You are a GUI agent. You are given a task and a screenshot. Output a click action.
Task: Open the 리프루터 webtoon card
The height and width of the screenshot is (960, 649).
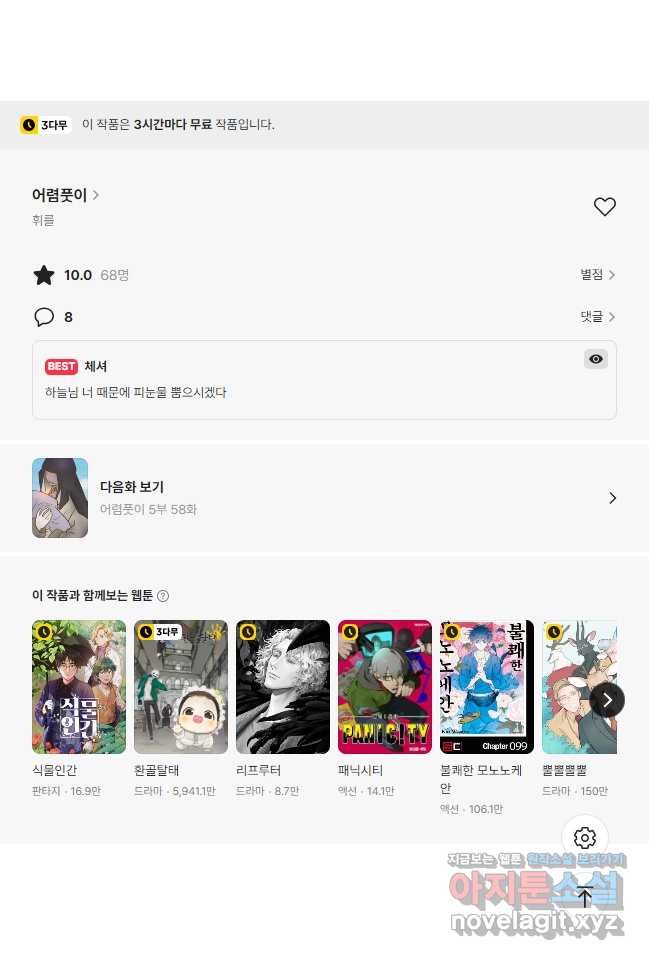click(x=283, y=687)
